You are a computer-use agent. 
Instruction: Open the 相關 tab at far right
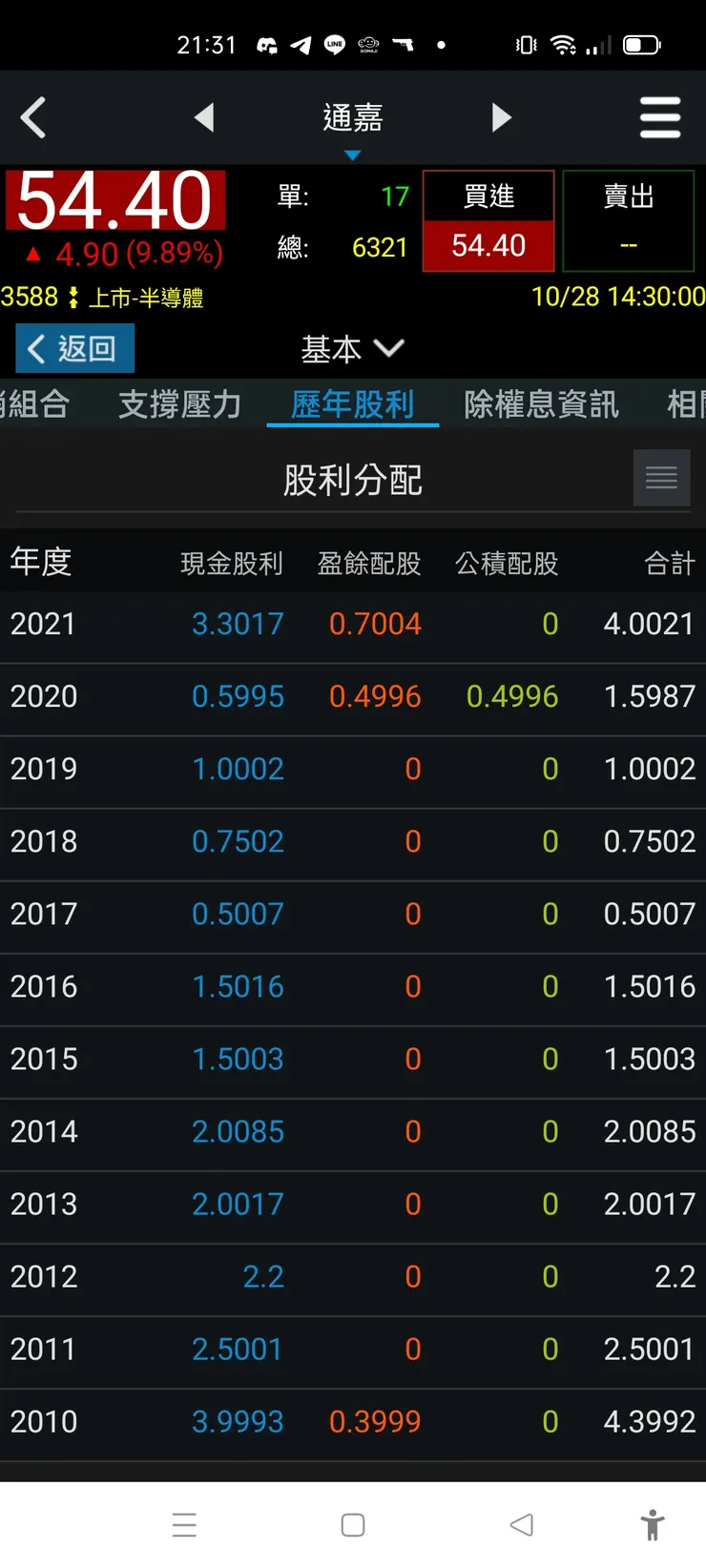pos(685,404)
